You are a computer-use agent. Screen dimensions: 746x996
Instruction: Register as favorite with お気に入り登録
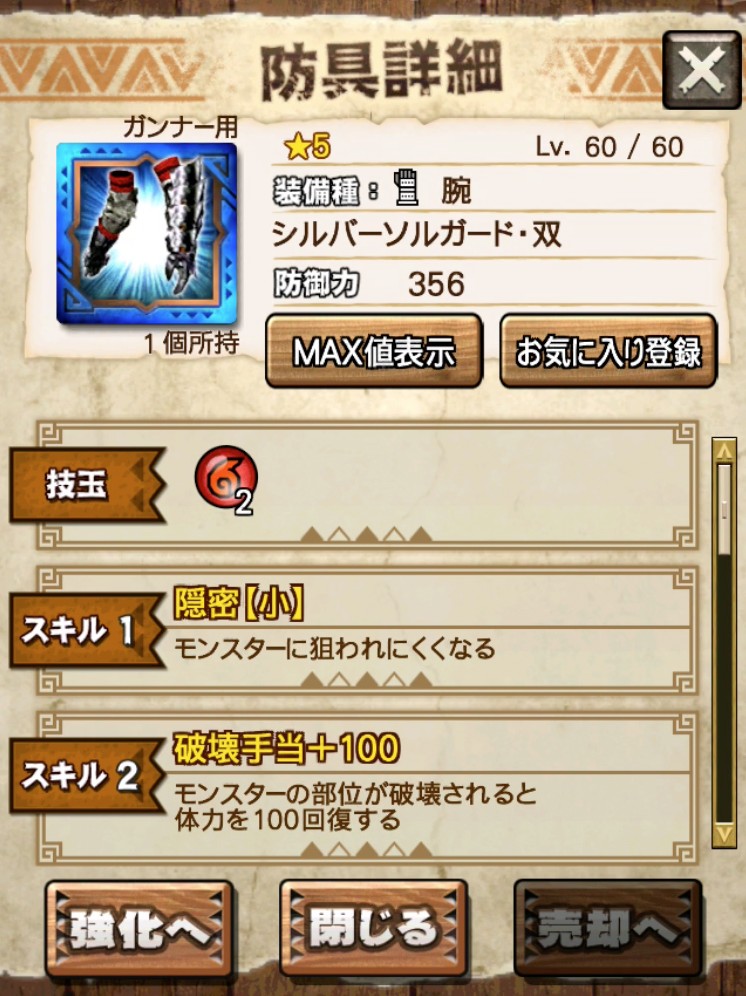pos(608,351)
